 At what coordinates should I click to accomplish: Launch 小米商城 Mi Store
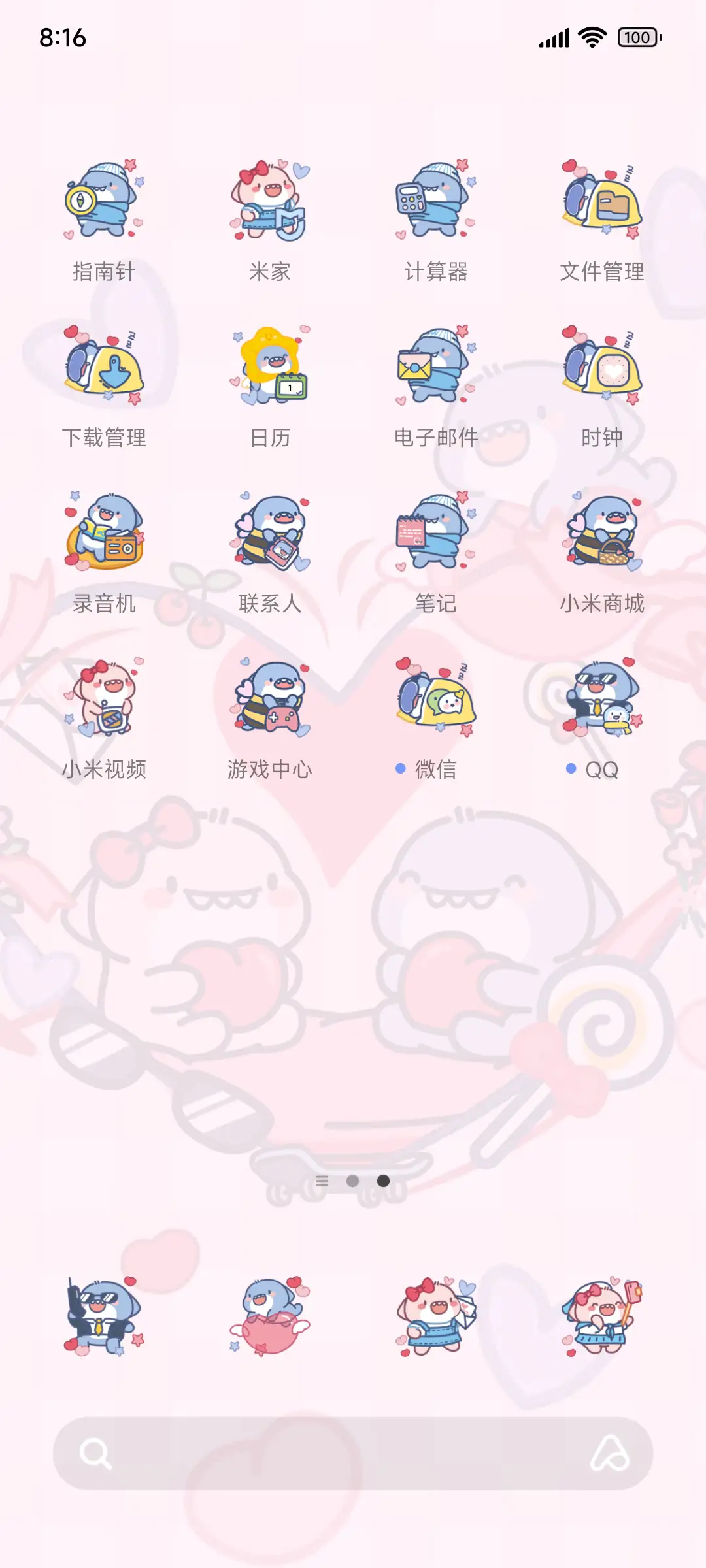pyautogui.click(x=601, y=532)
